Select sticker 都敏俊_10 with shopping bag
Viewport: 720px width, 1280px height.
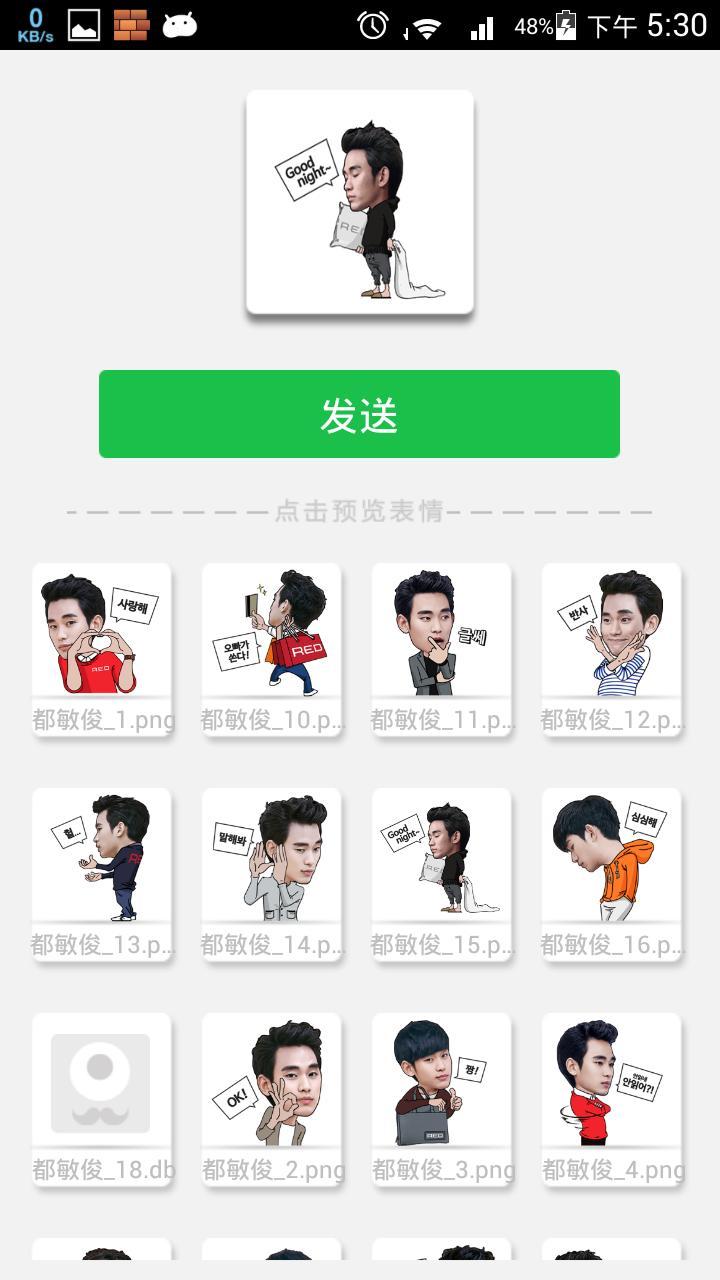pyautogui.click(x=271, y=632)
